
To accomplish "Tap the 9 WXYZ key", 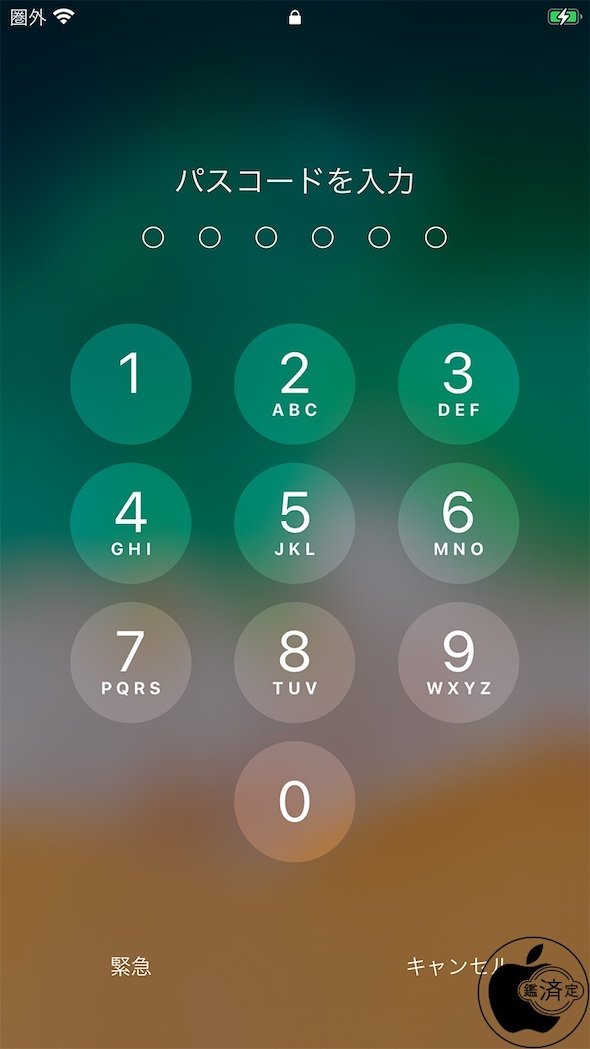I will point(458,662).
